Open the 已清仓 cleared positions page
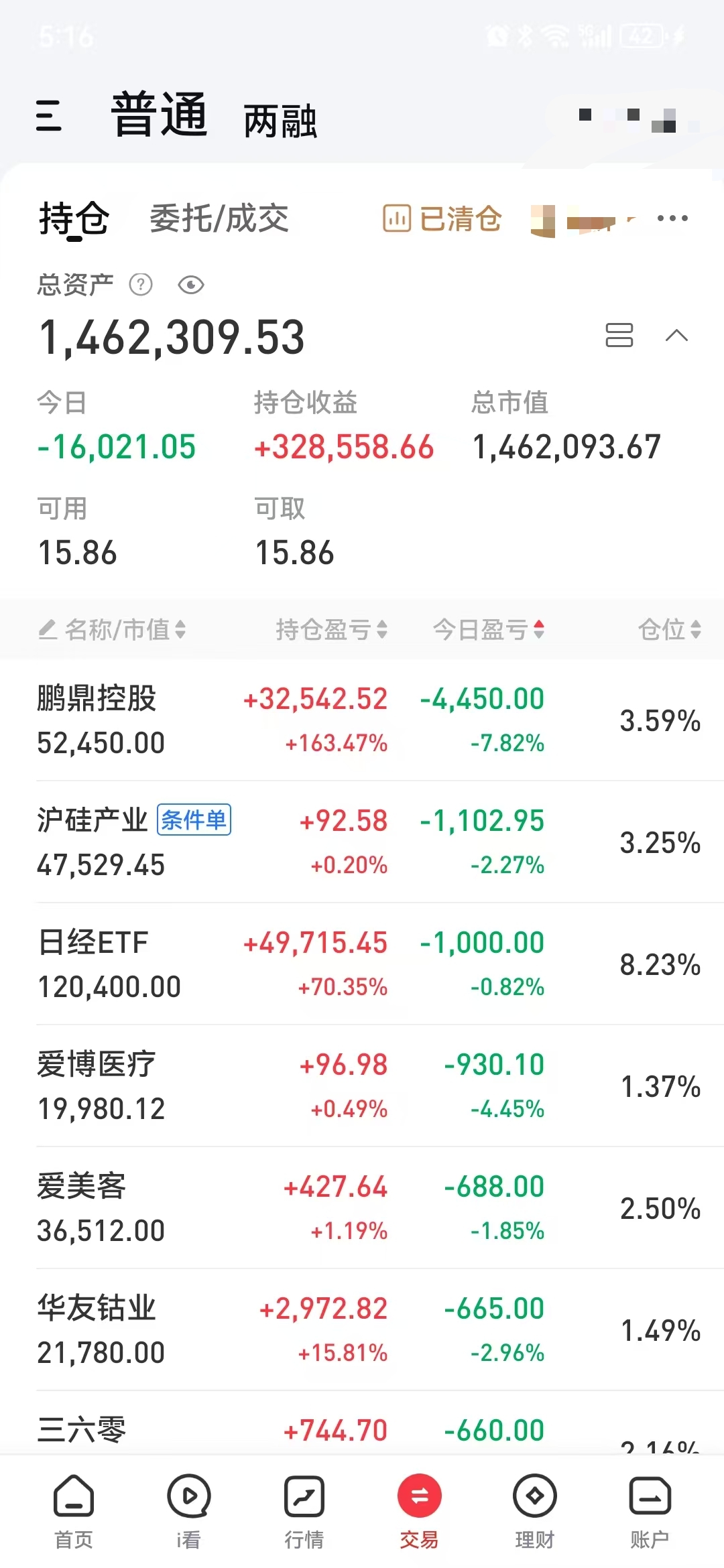 [x=442, y=218]
